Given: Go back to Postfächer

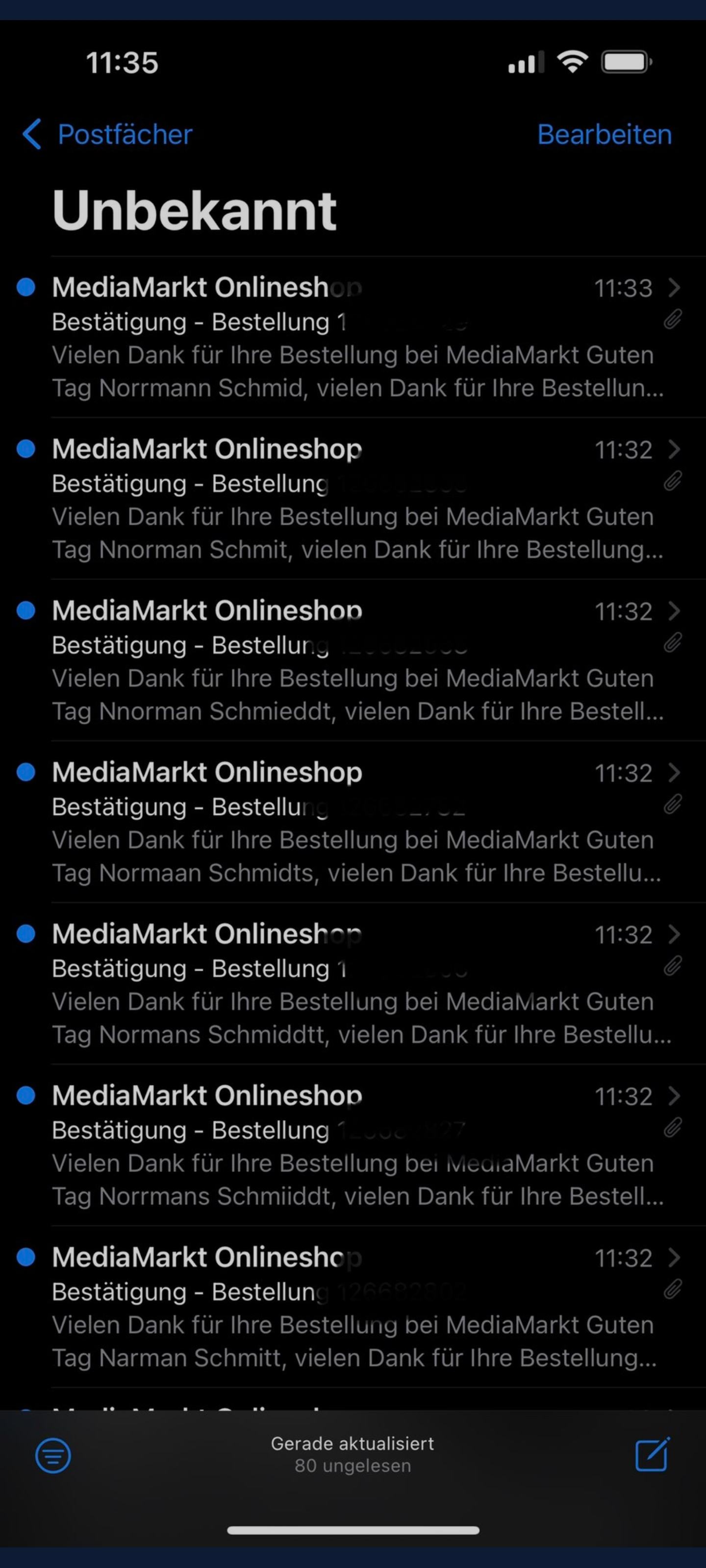Looking at the screenshot, I should click(x=108, y=135).
